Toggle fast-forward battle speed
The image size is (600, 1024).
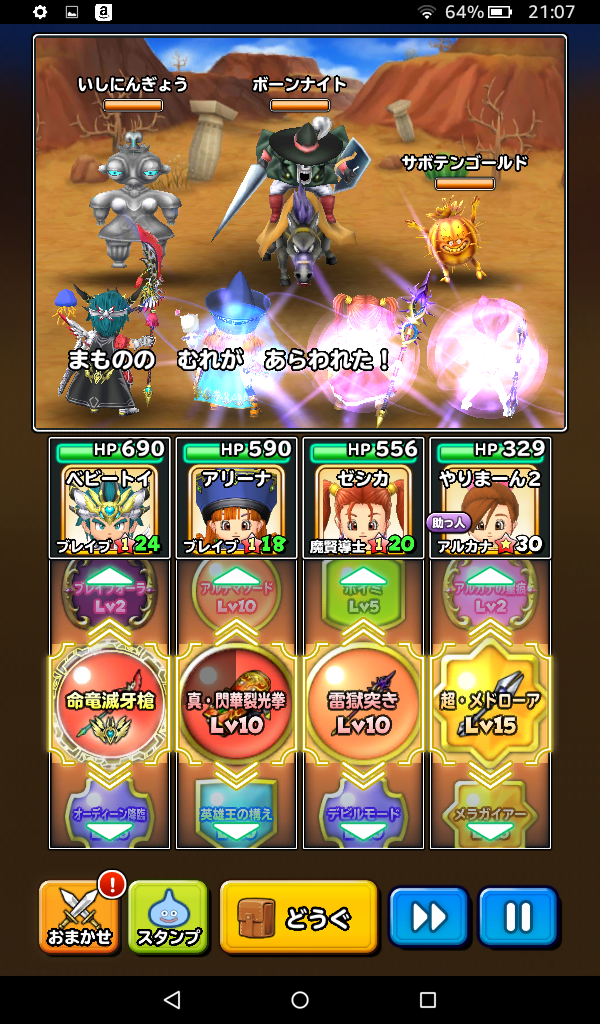click(x=428, y=916)
